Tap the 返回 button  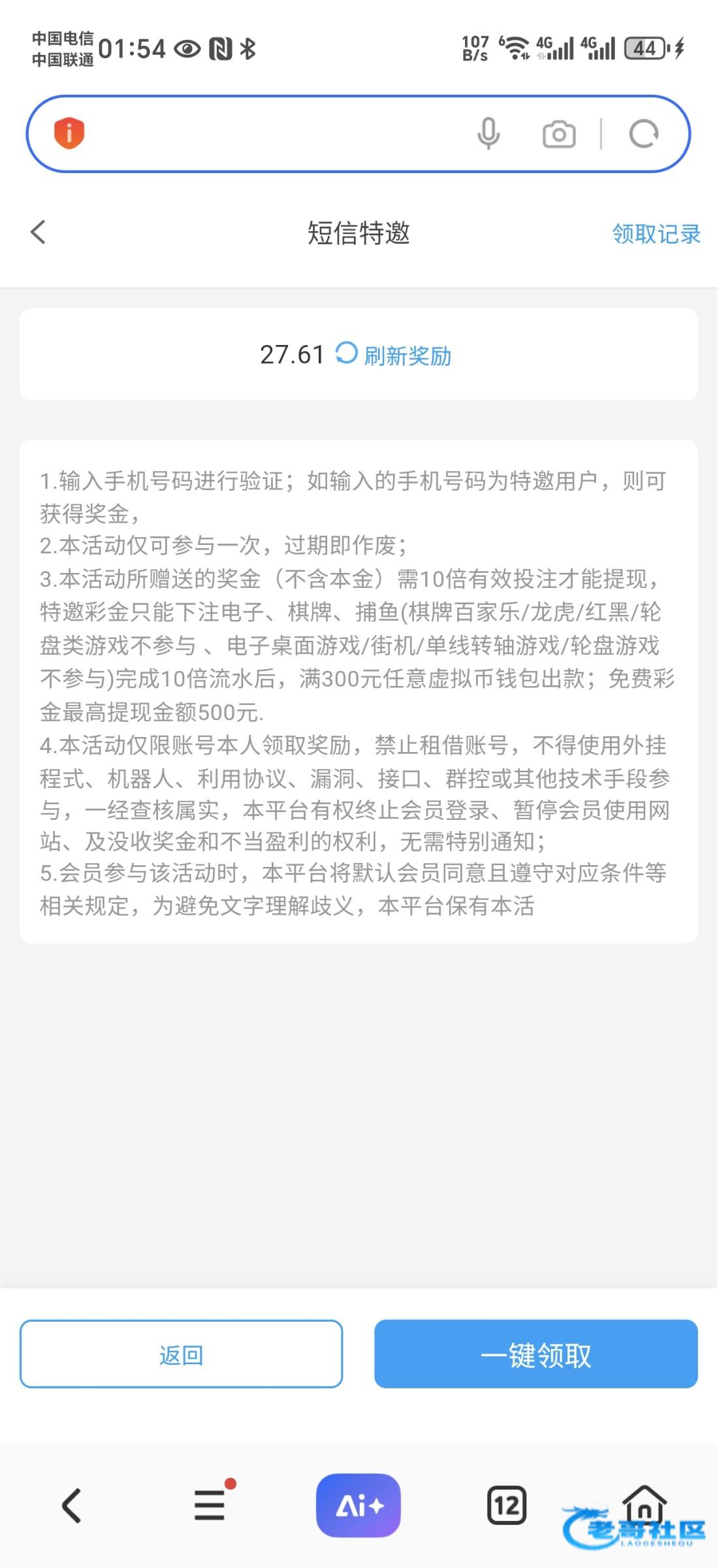coord(181,1354)
